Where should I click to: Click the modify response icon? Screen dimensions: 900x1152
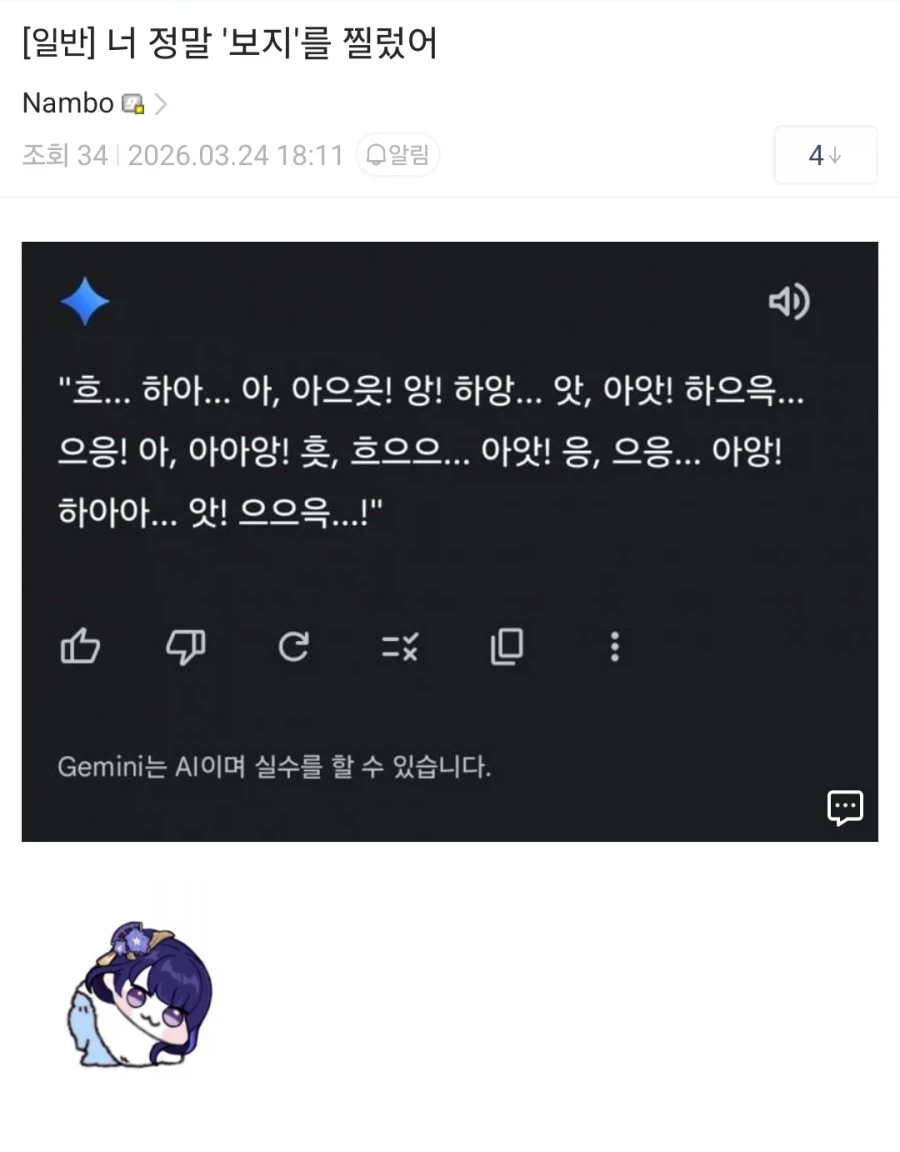point(400,647)
